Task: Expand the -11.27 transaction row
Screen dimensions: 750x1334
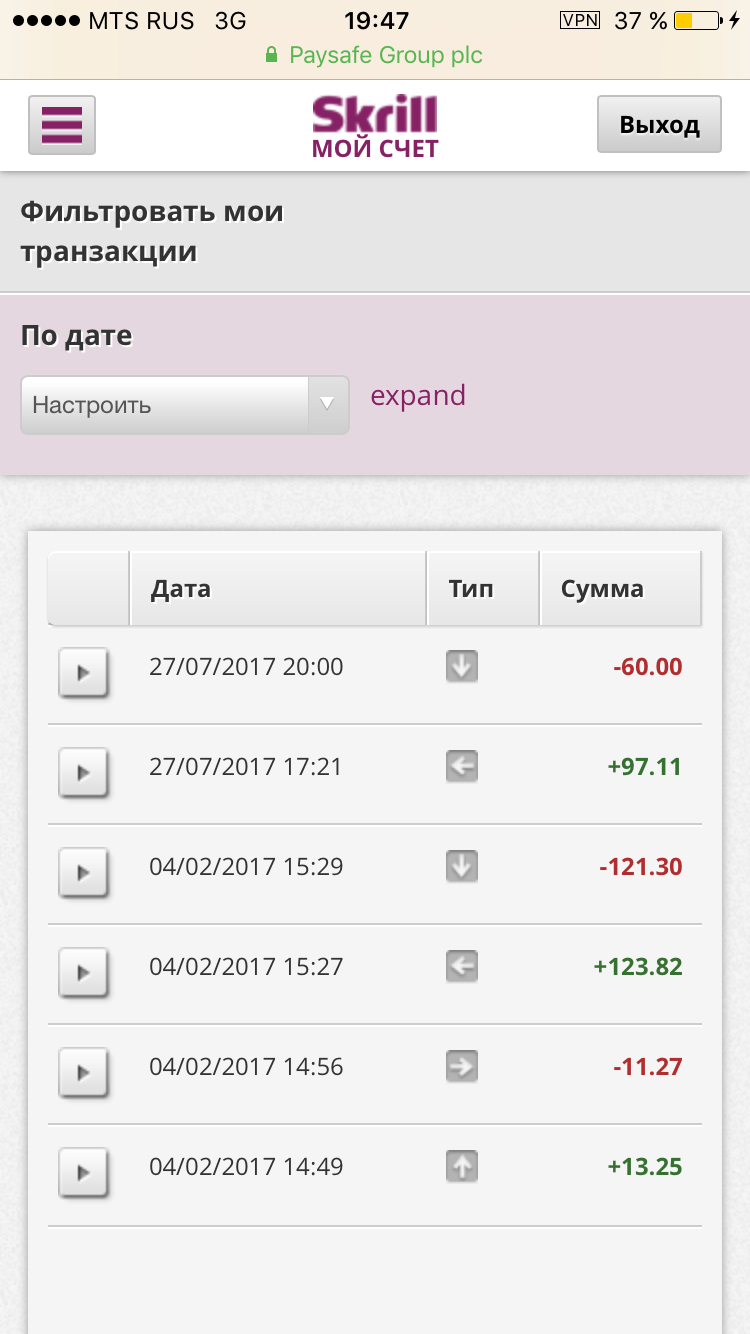Action: point(84,1073)
